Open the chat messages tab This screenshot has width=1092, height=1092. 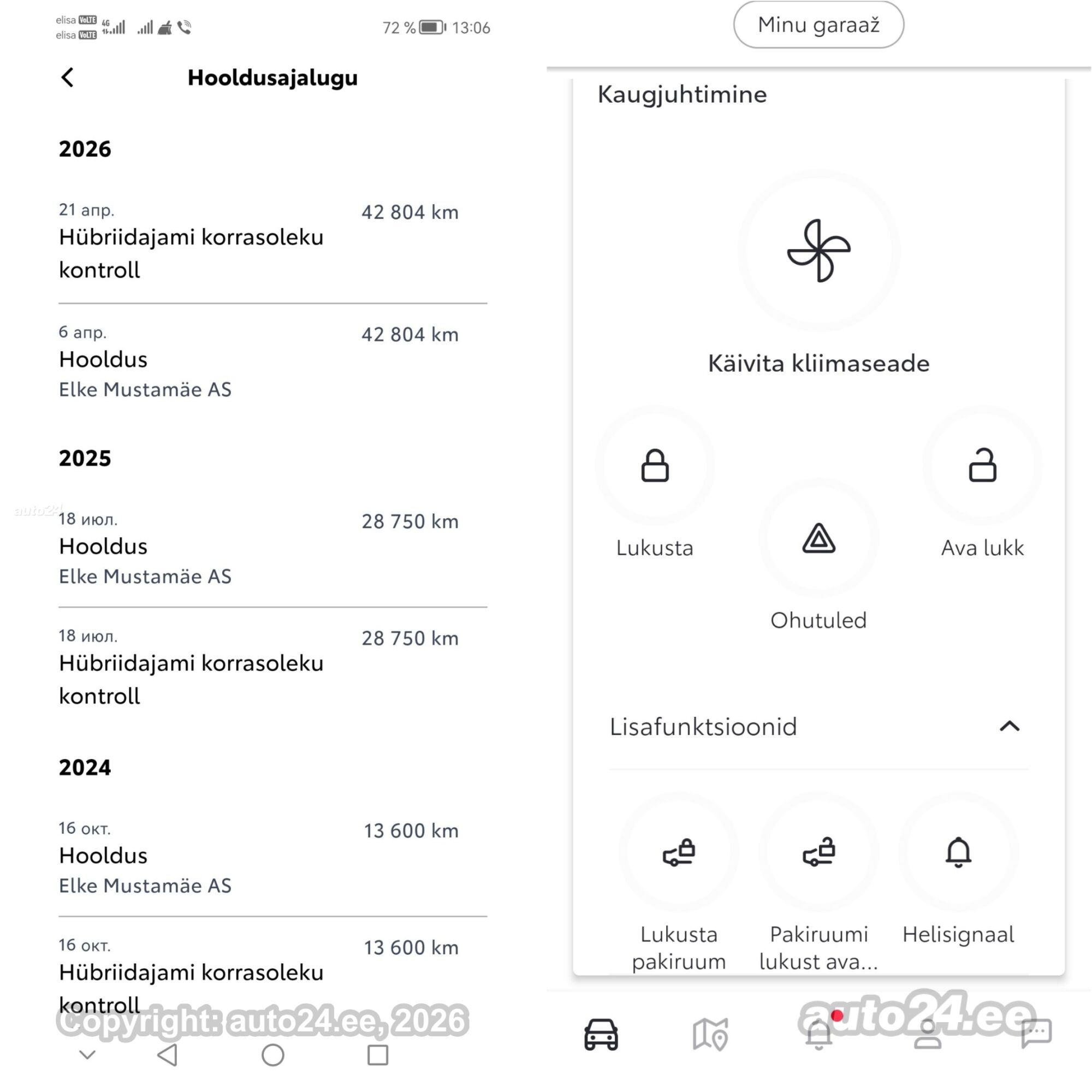pyautogui.click(x=1036, y=1034)
